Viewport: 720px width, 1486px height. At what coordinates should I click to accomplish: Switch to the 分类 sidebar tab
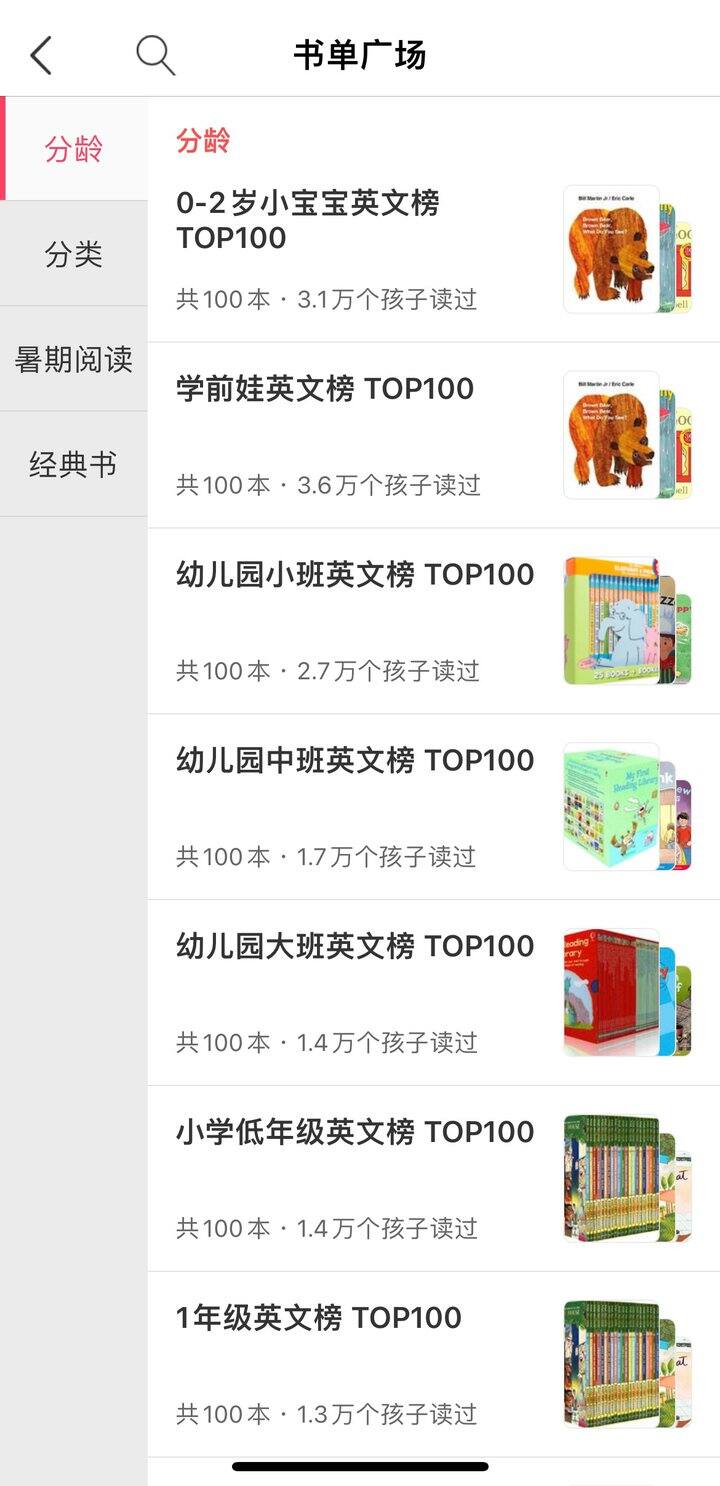74,254
